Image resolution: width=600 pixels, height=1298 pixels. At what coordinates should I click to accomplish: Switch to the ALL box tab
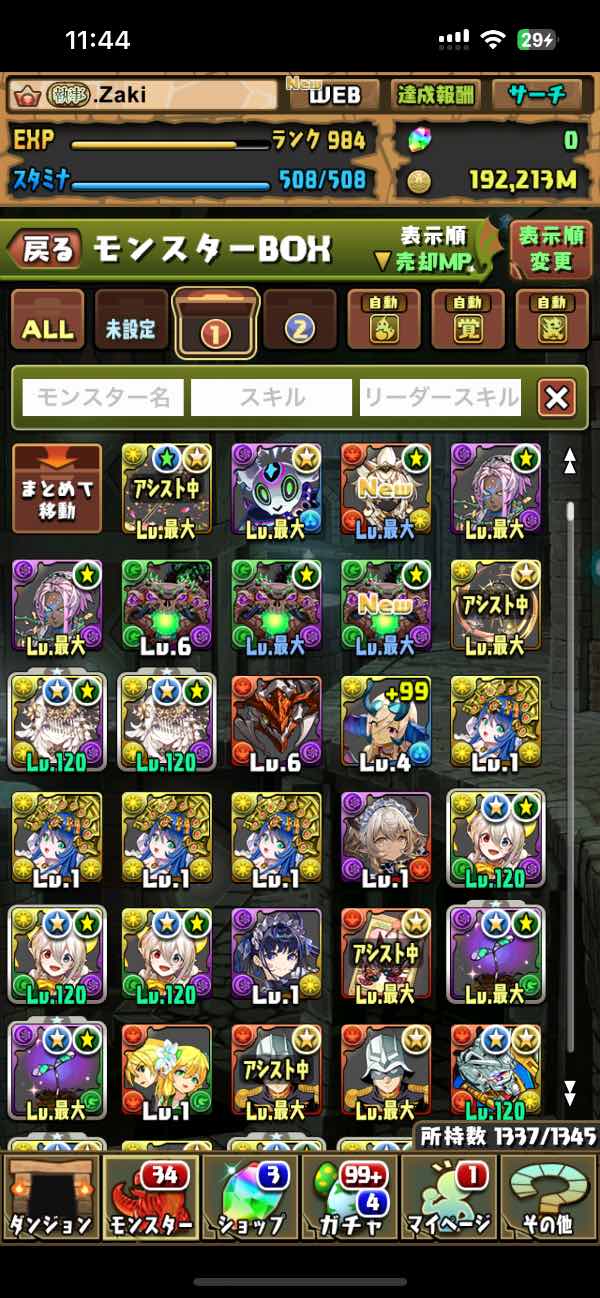click(48, 329)
